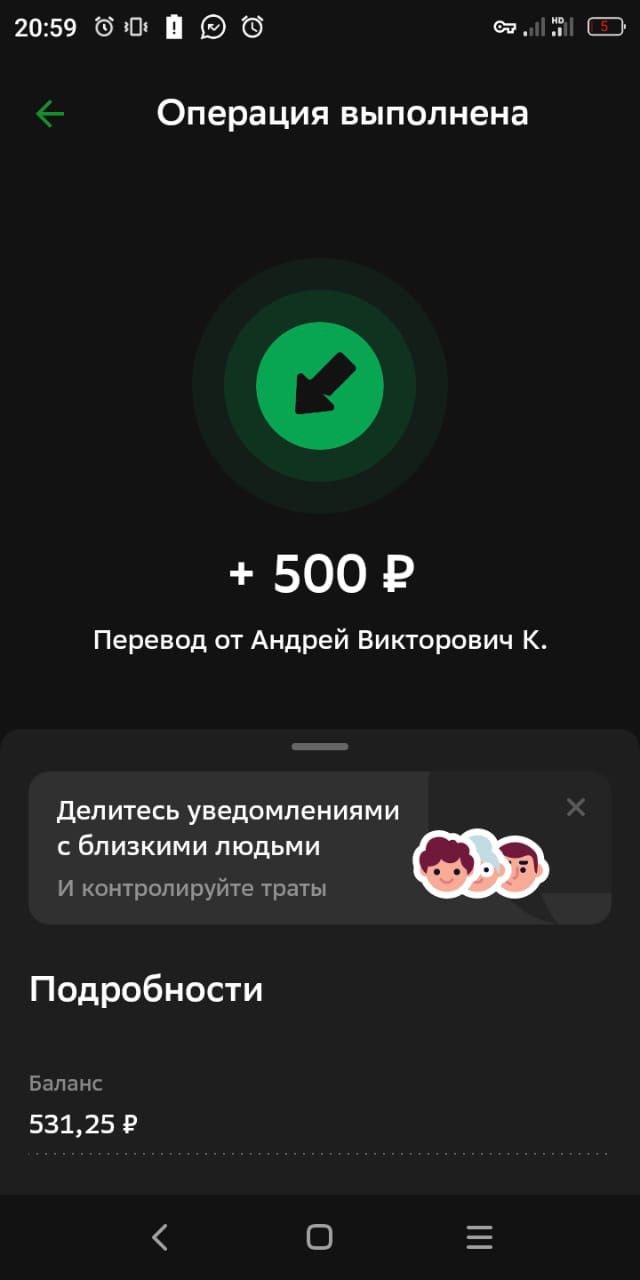This screenshot has height=1280, width=640.
Task: Open the share notifications with family card
Action: click(x=250, y=847)
